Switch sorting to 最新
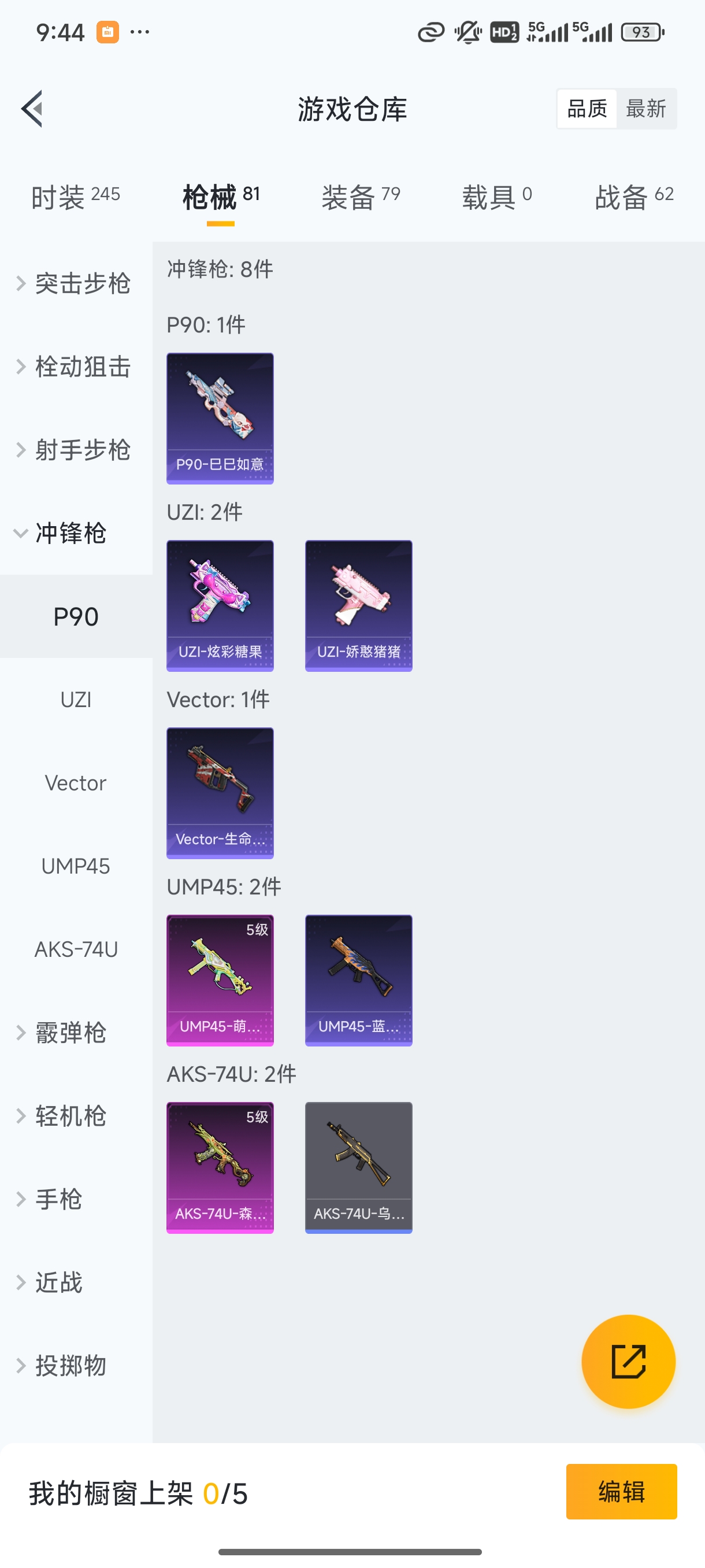 (x=647, y=108)
